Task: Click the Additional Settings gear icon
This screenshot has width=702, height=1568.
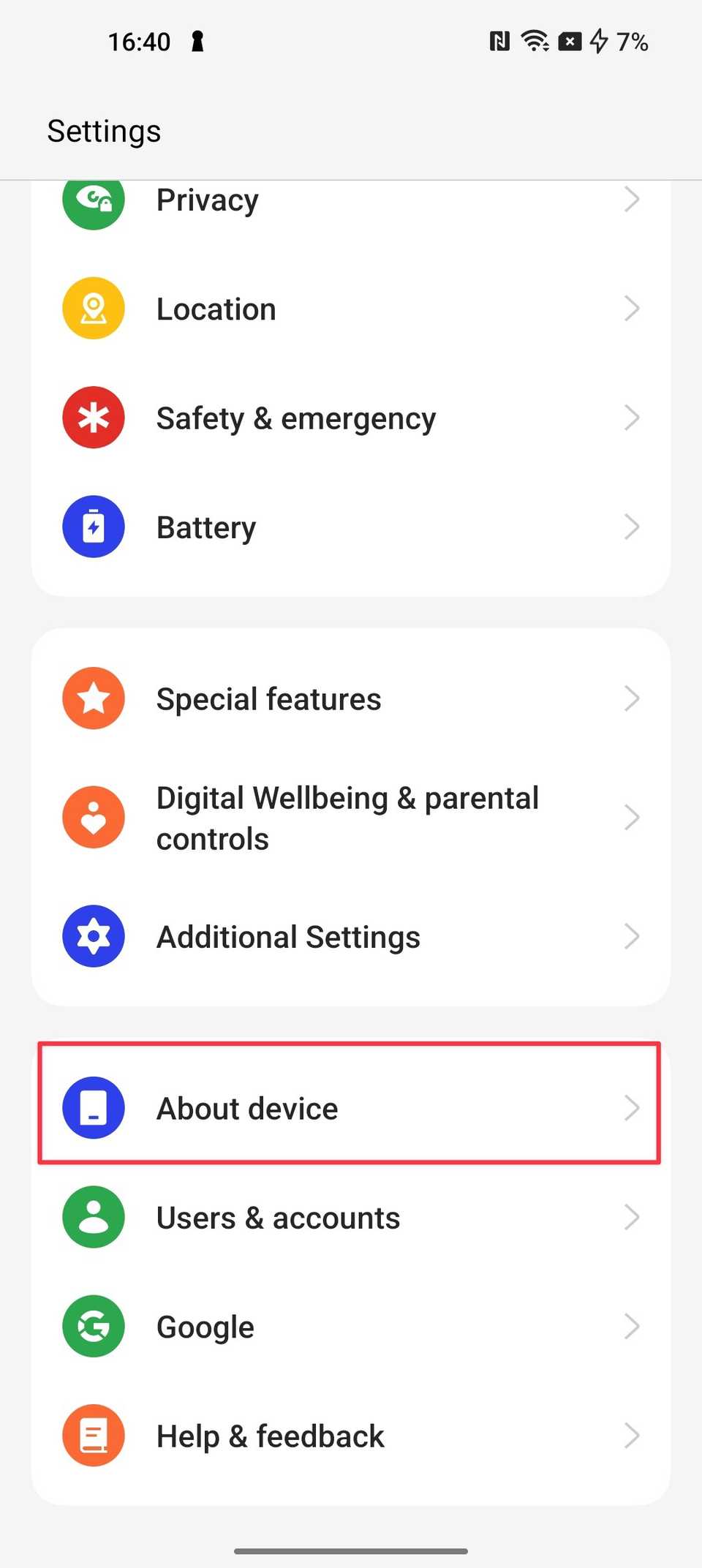Action: 94,936
